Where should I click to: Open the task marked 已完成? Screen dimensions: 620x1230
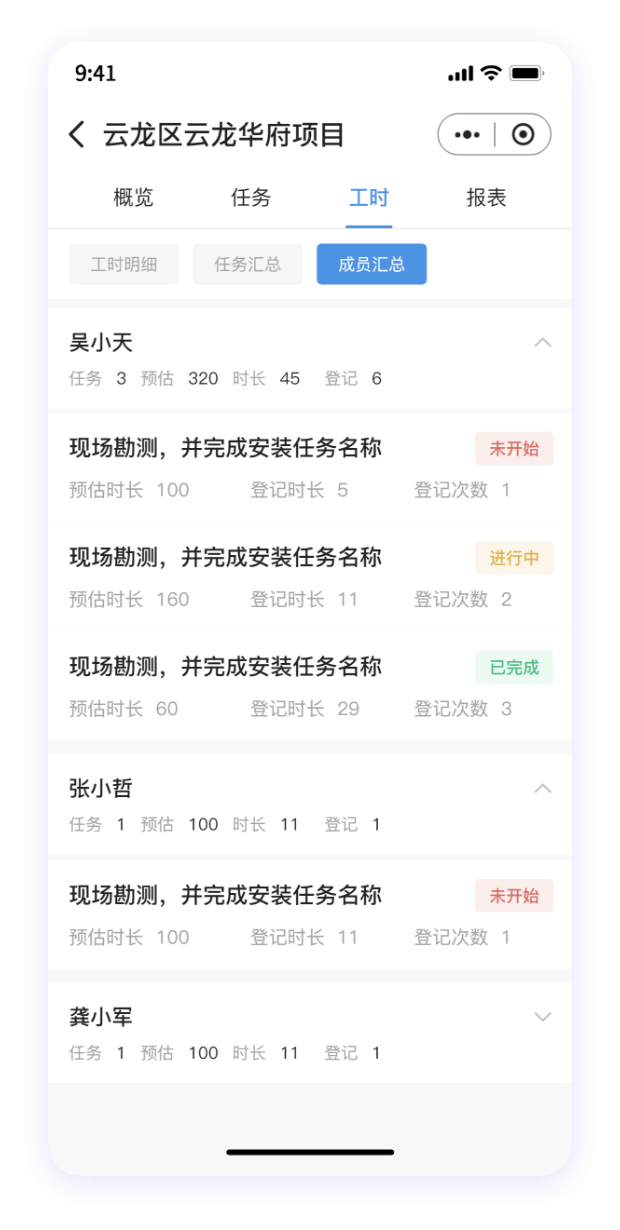coord(310,686)
